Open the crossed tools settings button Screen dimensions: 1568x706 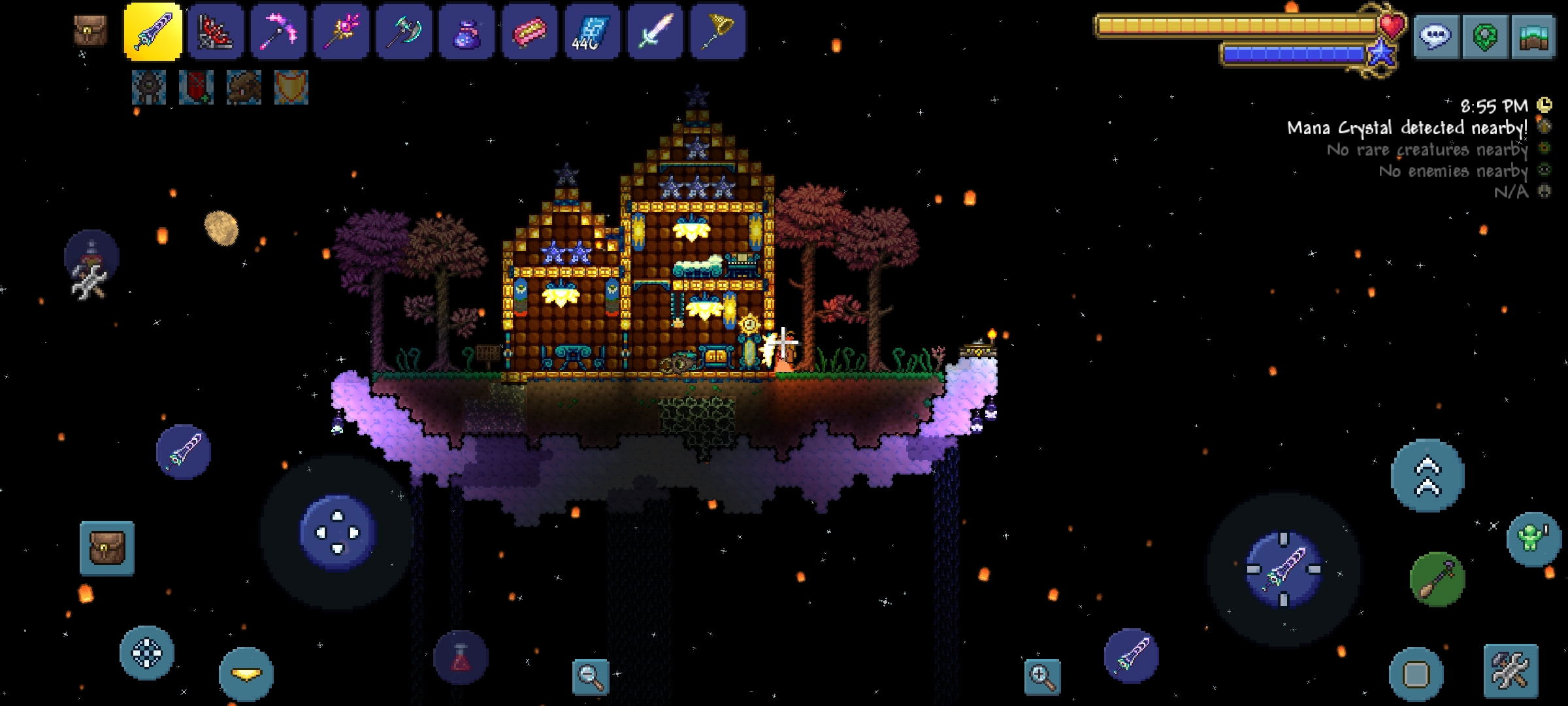pyautogui.click(x=1510, y=671)
